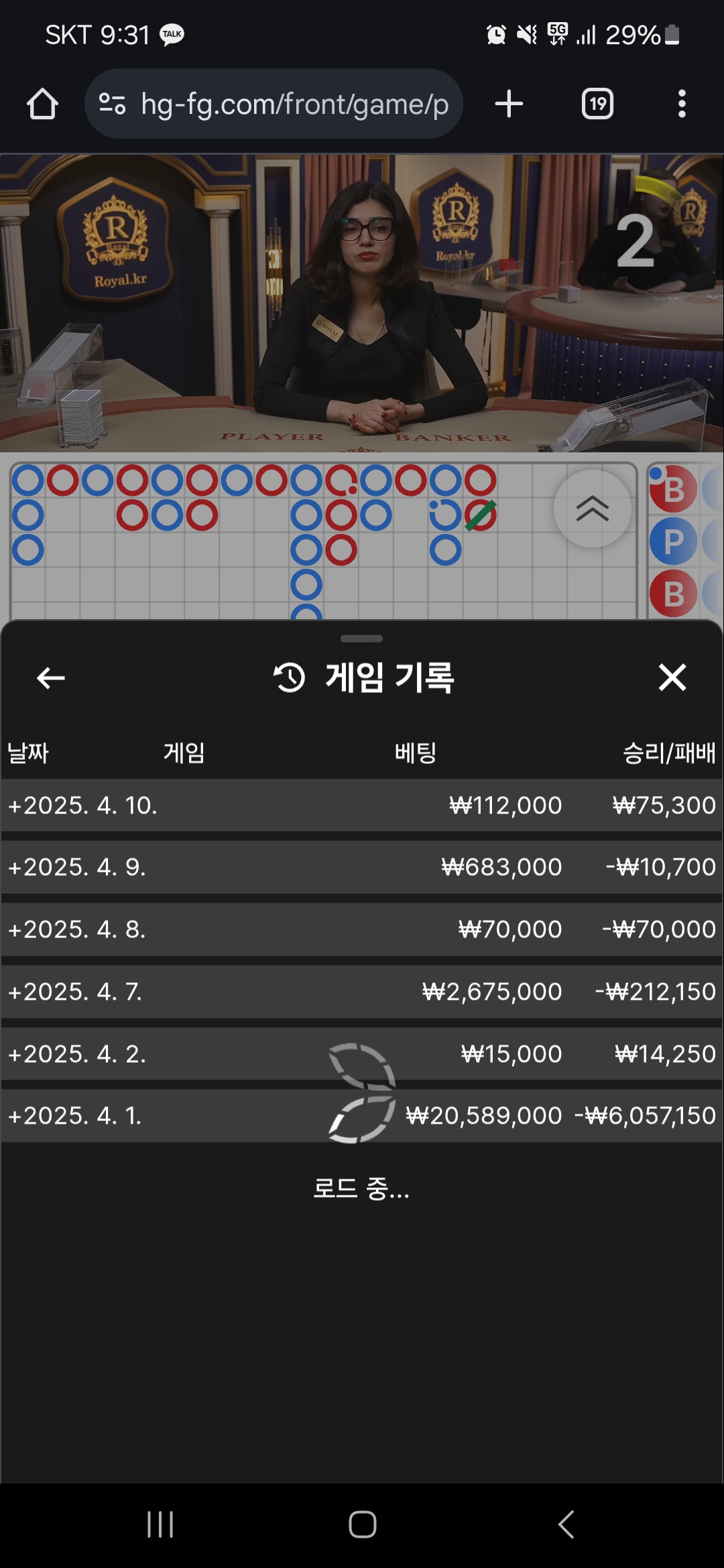Tap the system back button
The height and width of the screenshot is (1568, 724).
pyautogui.click(x=566, y=1524)
